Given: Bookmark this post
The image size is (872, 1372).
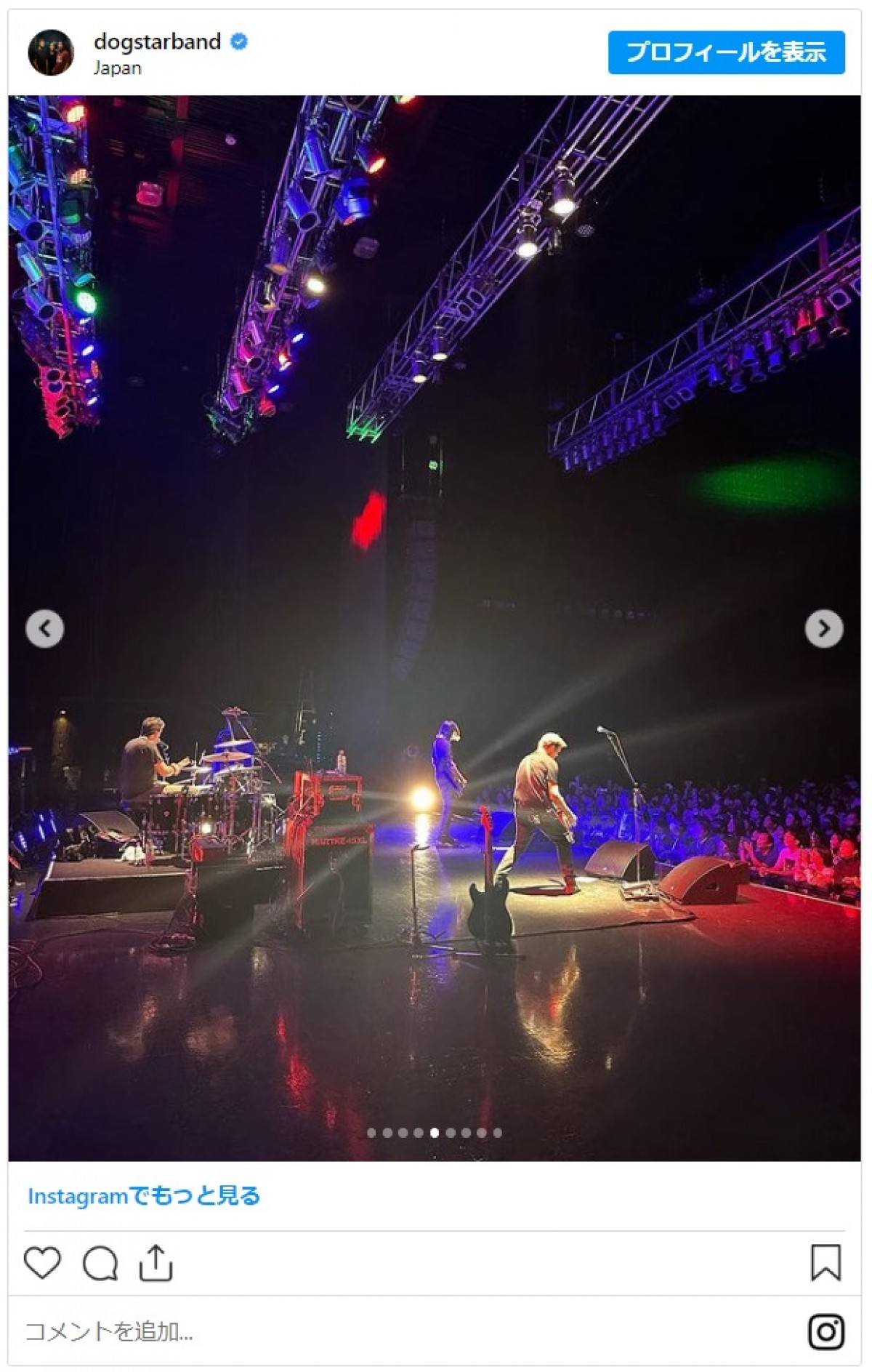Looking at the screenshot, I should 825,1262.
